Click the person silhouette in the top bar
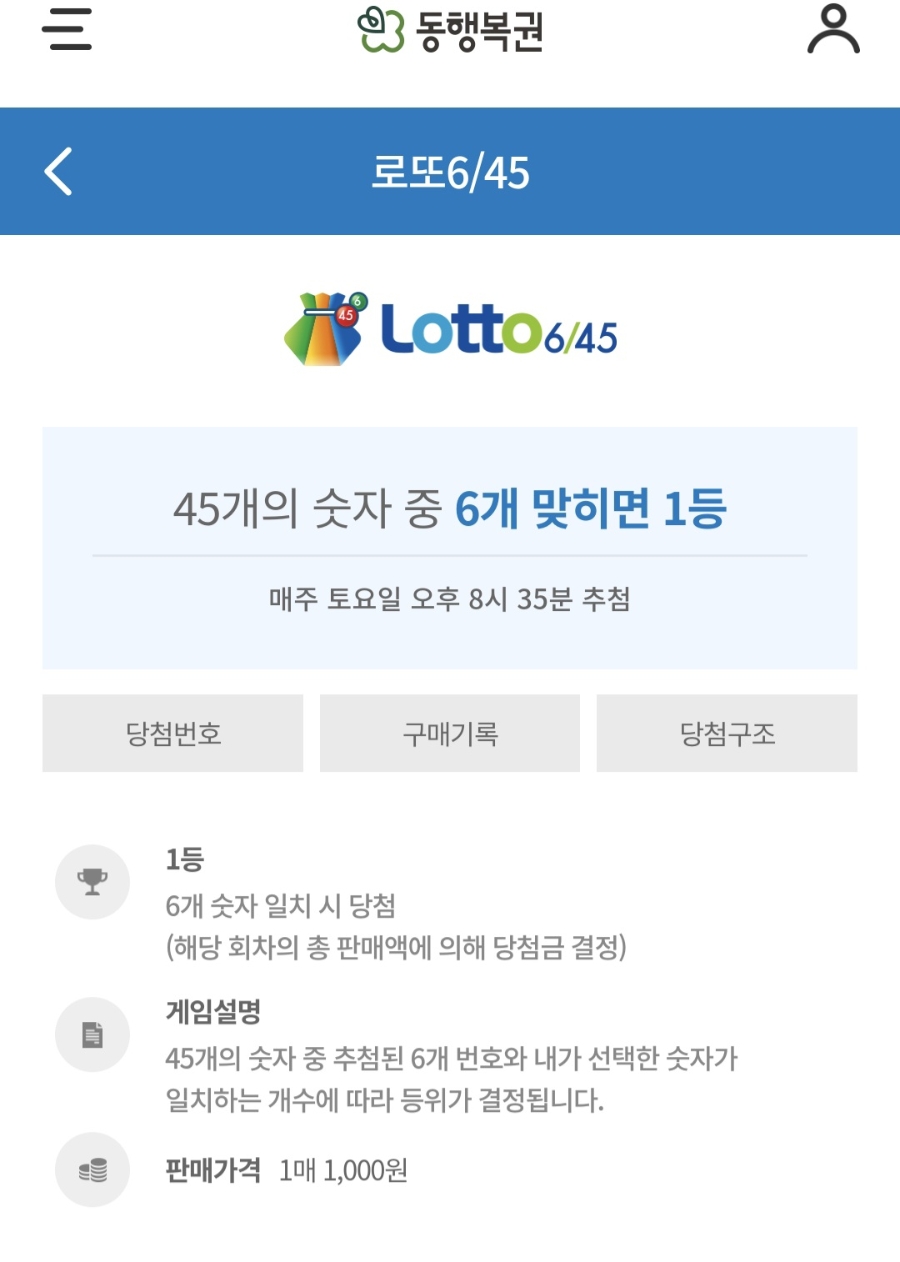Screen dimensions: 900x1262 (833, 29)
